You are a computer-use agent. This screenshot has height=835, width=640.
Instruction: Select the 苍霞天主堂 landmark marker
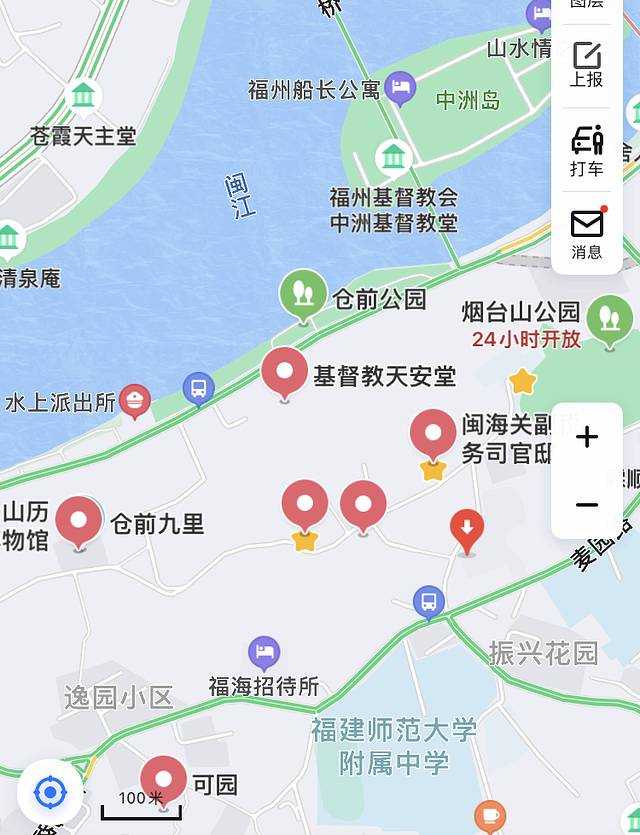click(83, 97)
